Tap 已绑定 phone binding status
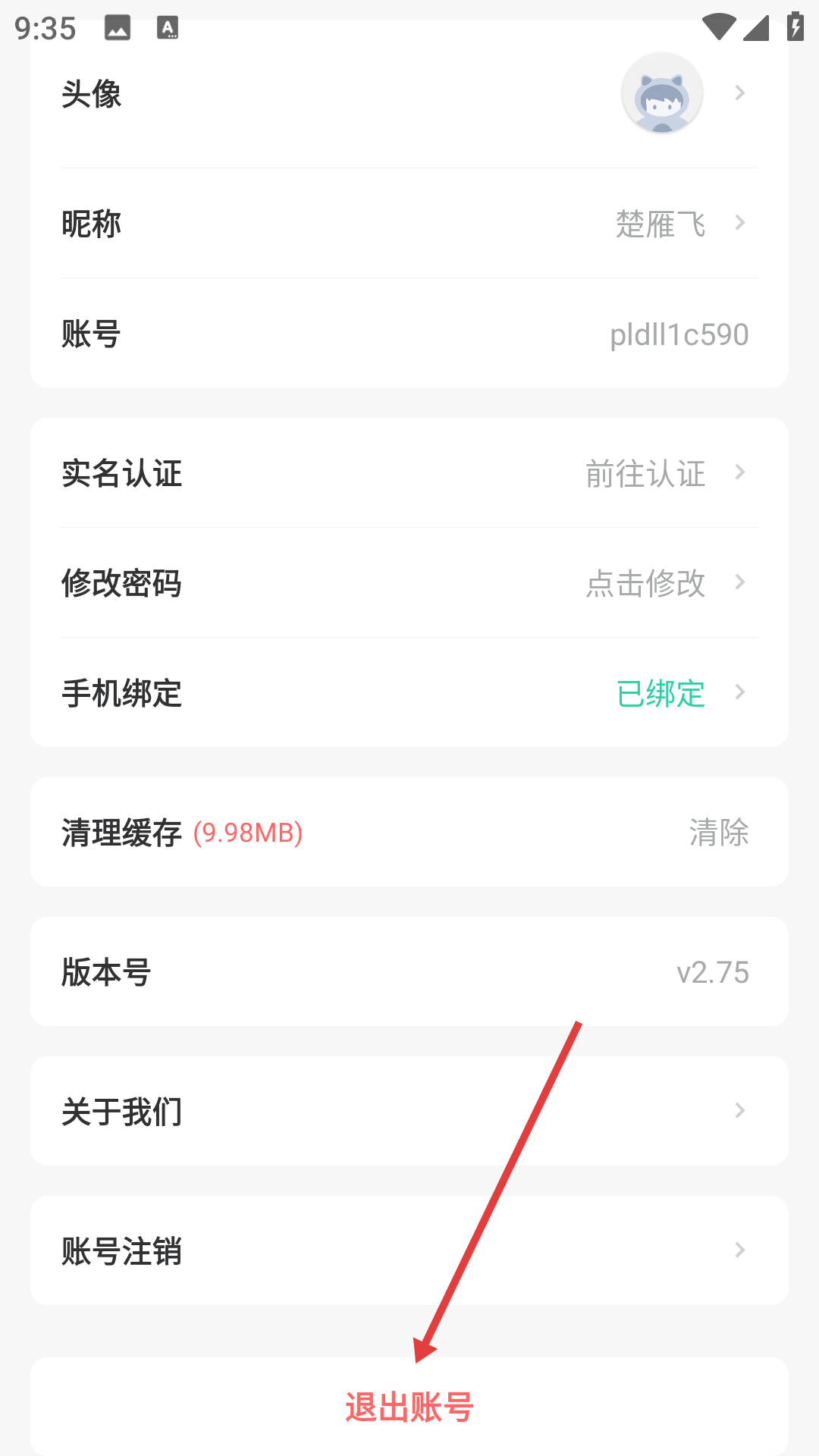Viewport: 819px width, 1456px height. pyautogui.click(x=661, y=692)
